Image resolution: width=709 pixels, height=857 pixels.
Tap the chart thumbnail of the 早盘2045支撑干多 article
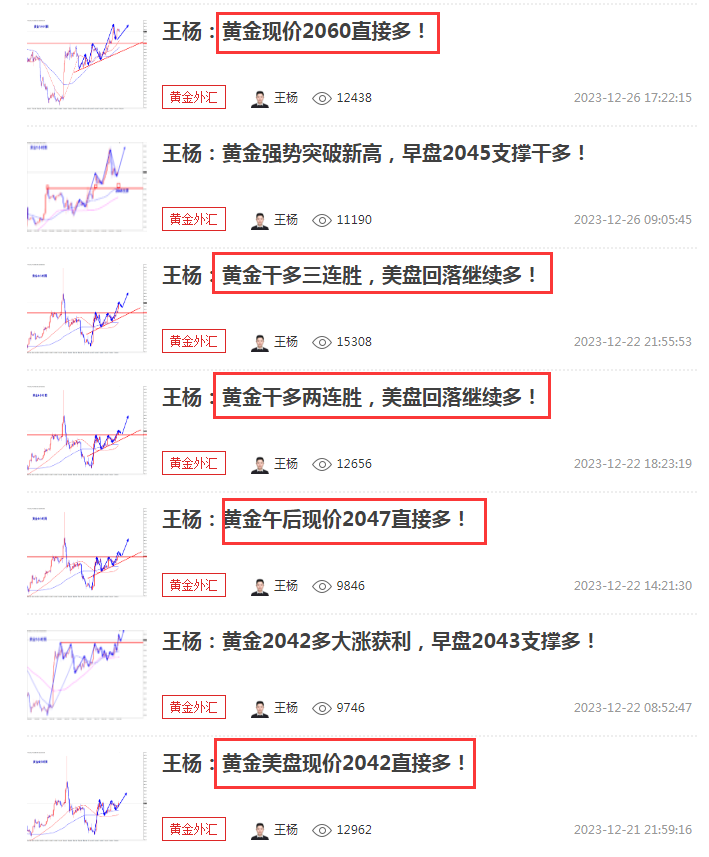[87, 185]
